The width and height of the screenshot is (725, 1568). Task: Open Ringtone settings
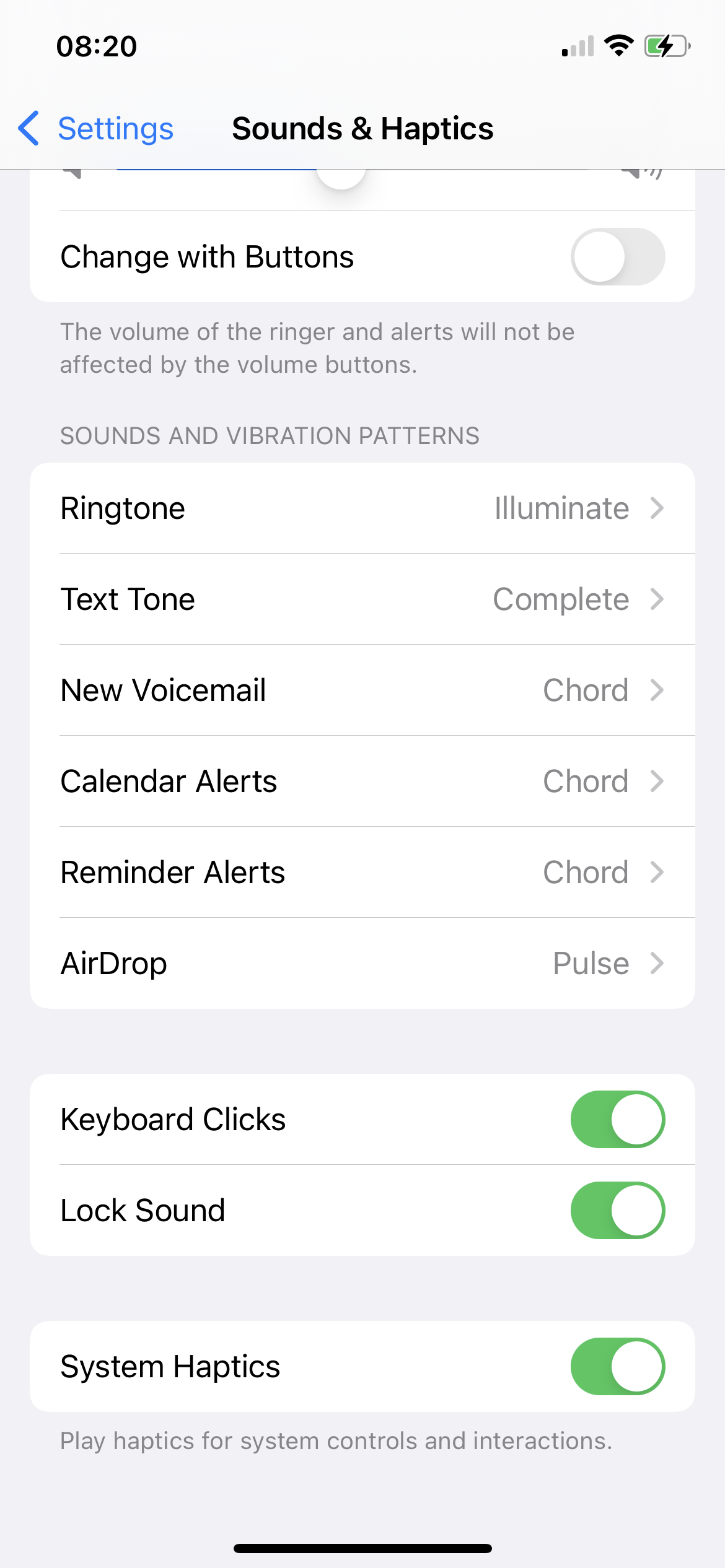(x=362, y=508)
